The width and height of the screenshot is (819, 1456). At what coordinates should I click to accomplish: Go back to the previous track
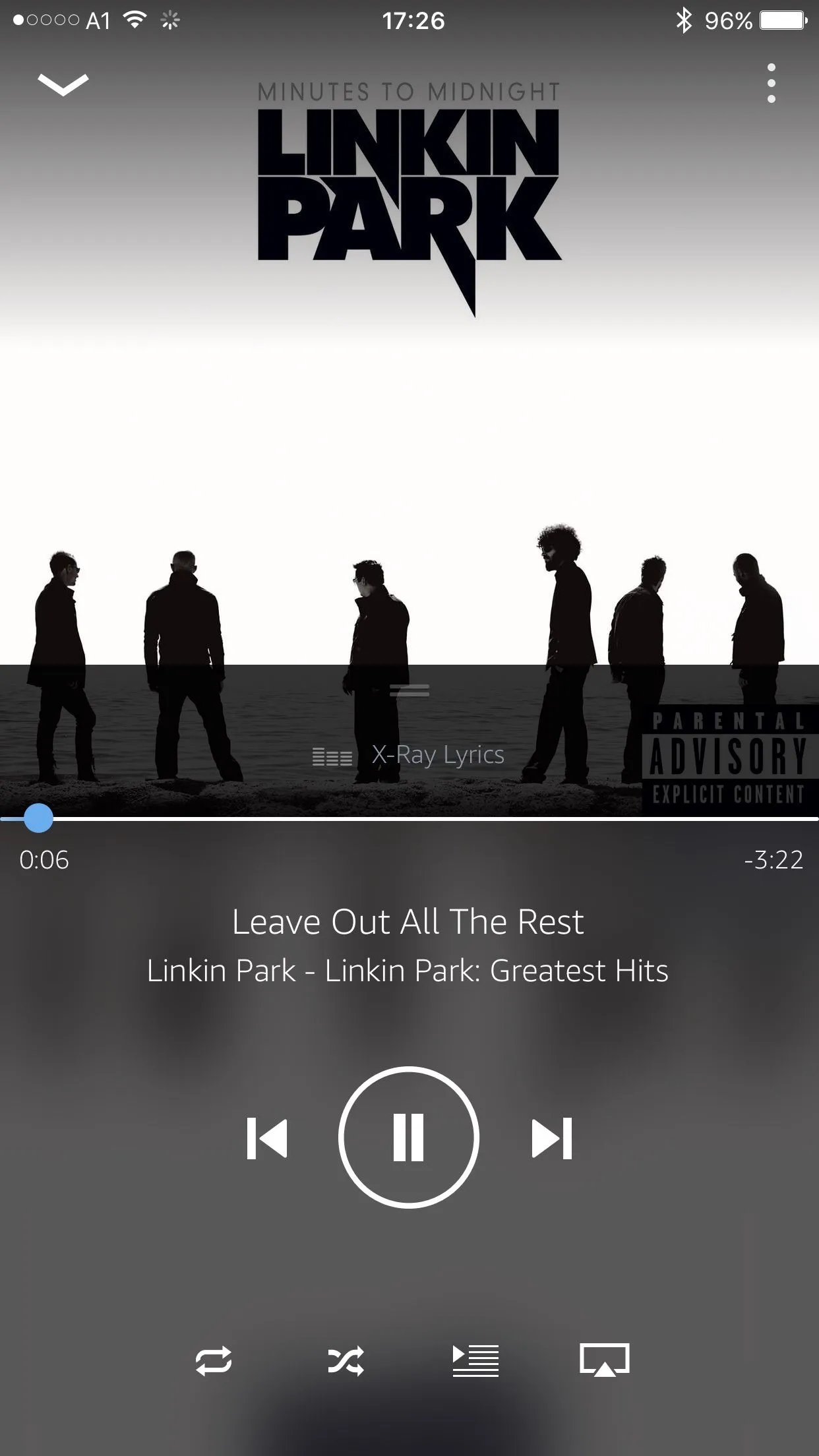[x=267, y=1137]
